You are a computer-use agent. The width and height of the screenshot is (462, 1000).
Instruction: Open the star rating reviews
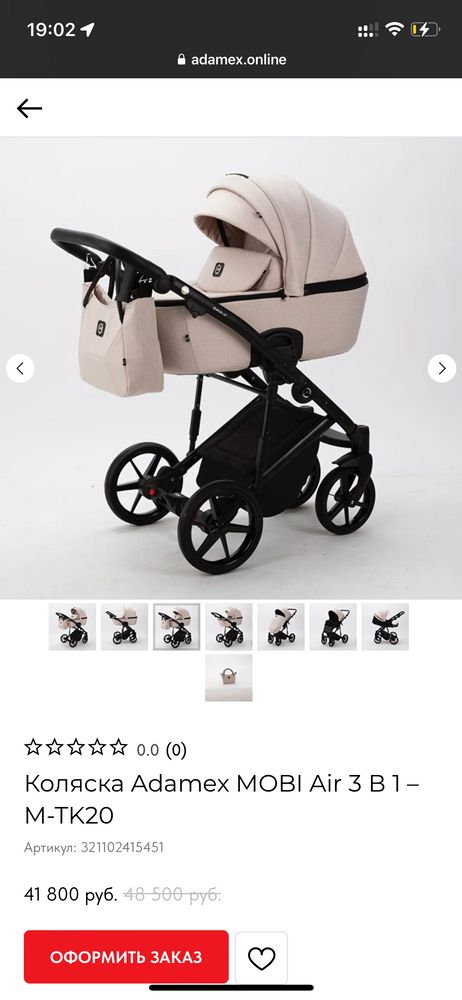[105, 749]
